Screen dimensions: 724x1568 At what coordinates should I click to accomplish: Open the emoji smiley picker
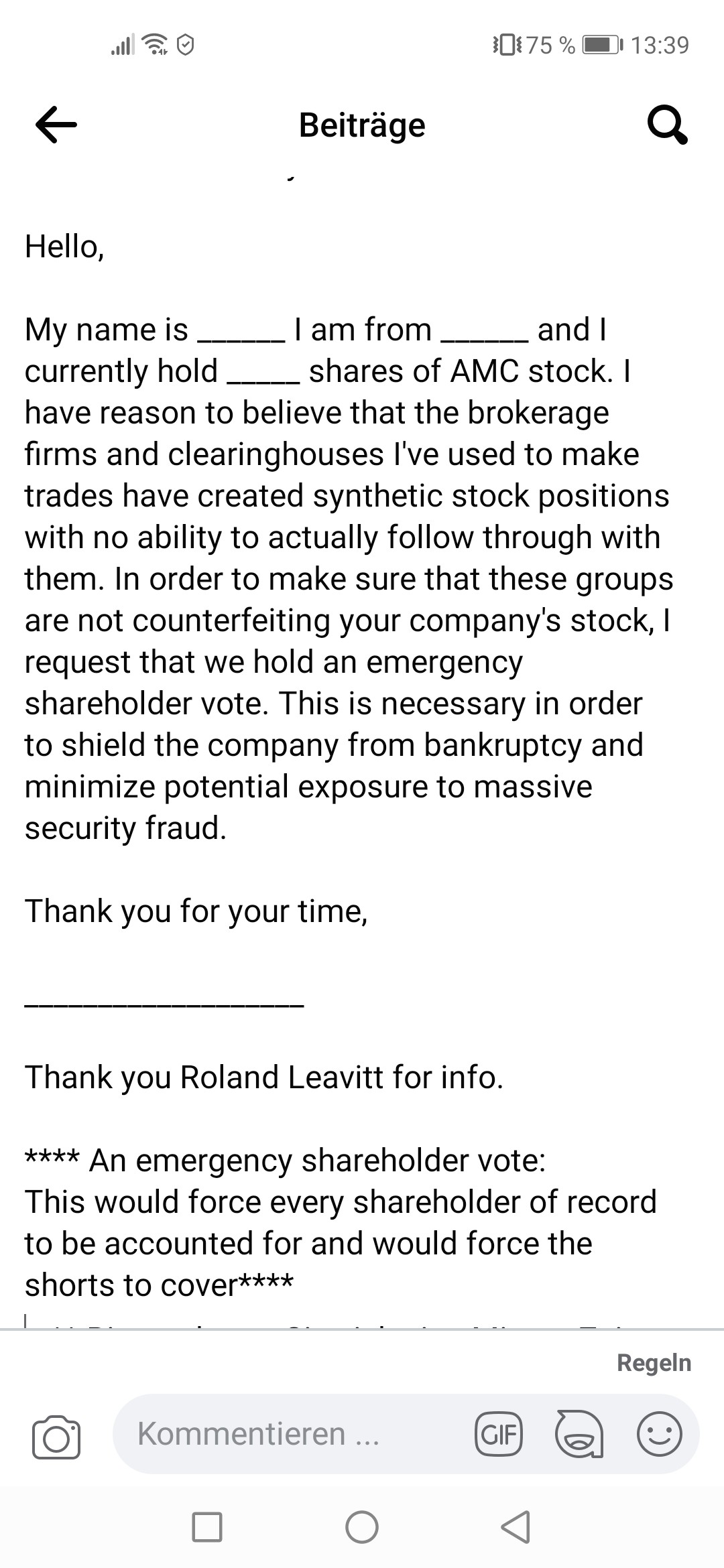coord(659,1434)
